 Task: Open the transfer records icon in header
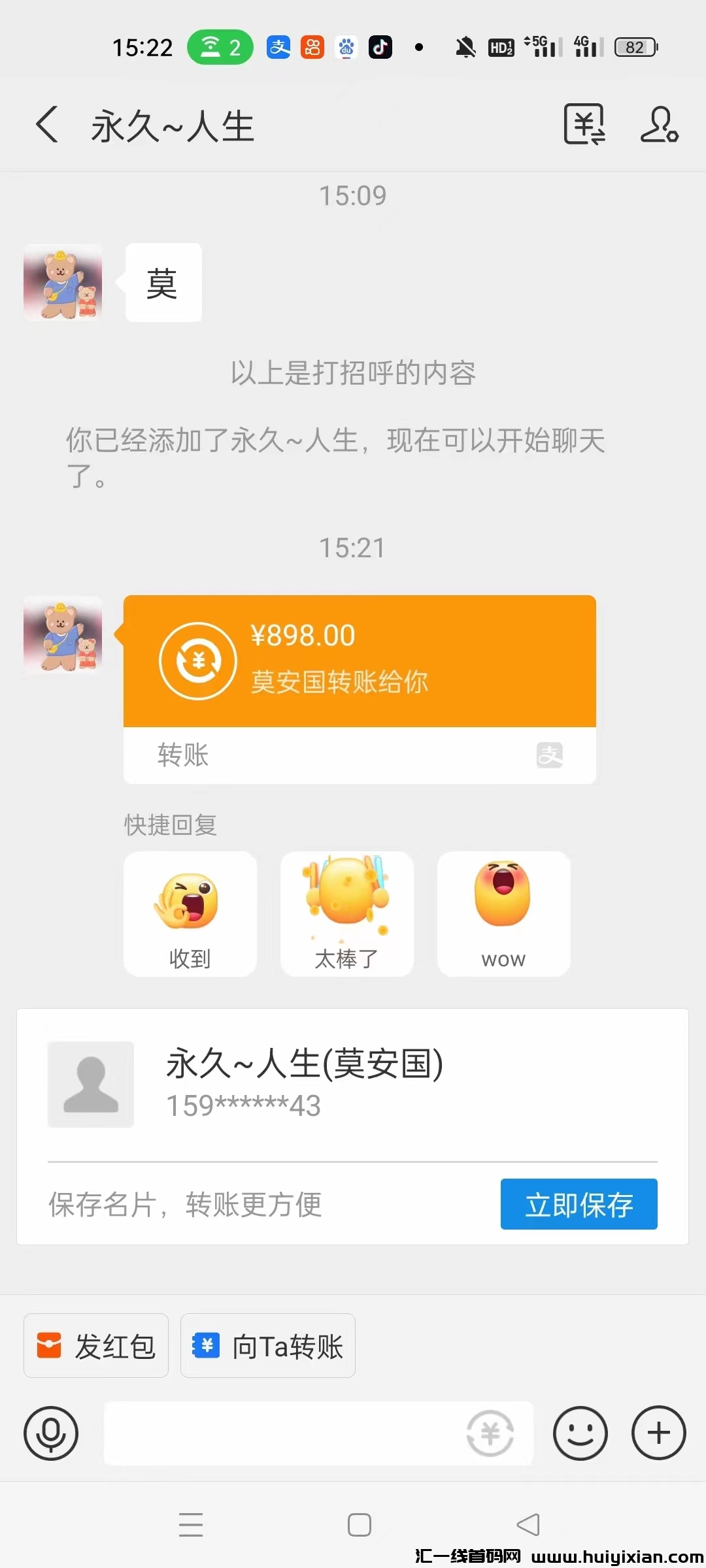(584, 124)
